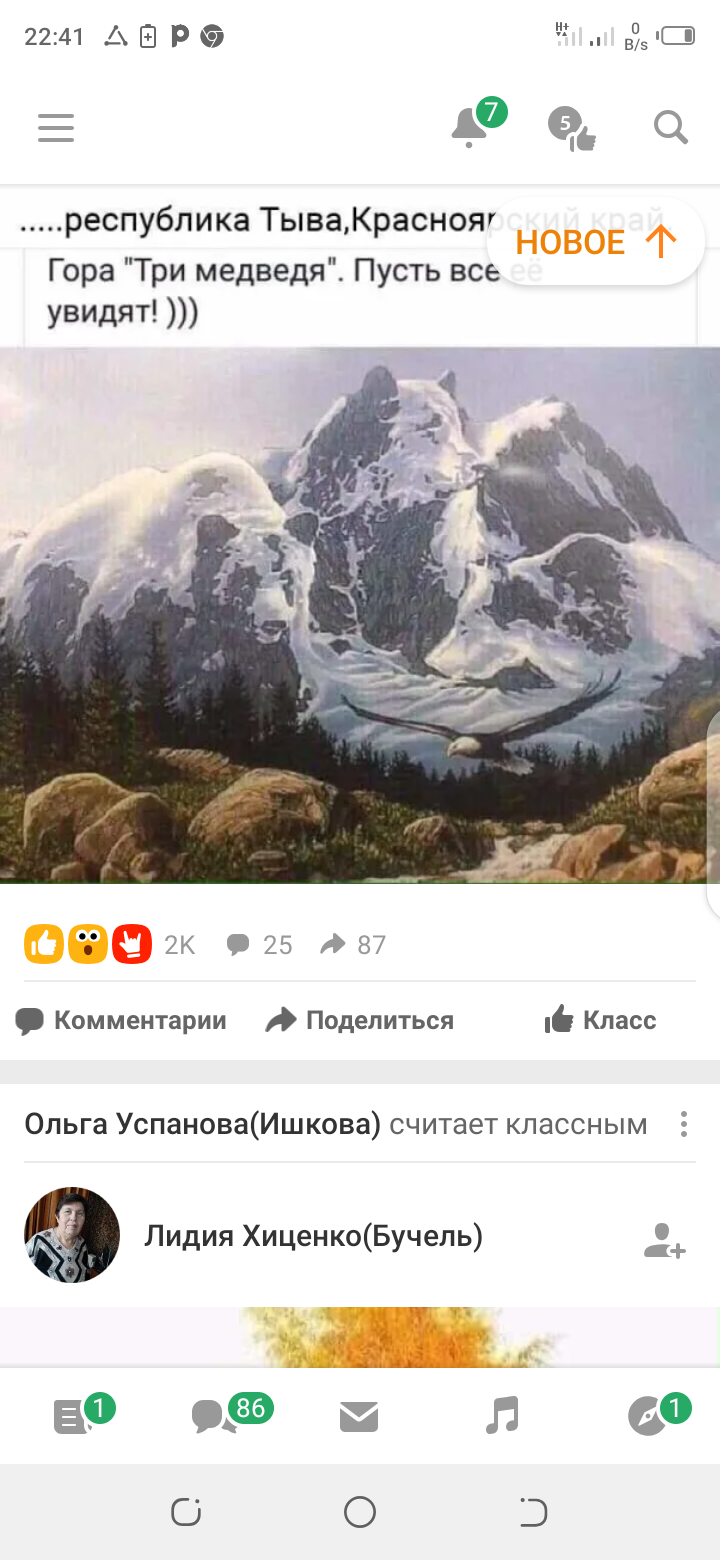Switch to the messages envelope tab
This screenshot has width=720, height=1560.
[x=359, y=1416]
